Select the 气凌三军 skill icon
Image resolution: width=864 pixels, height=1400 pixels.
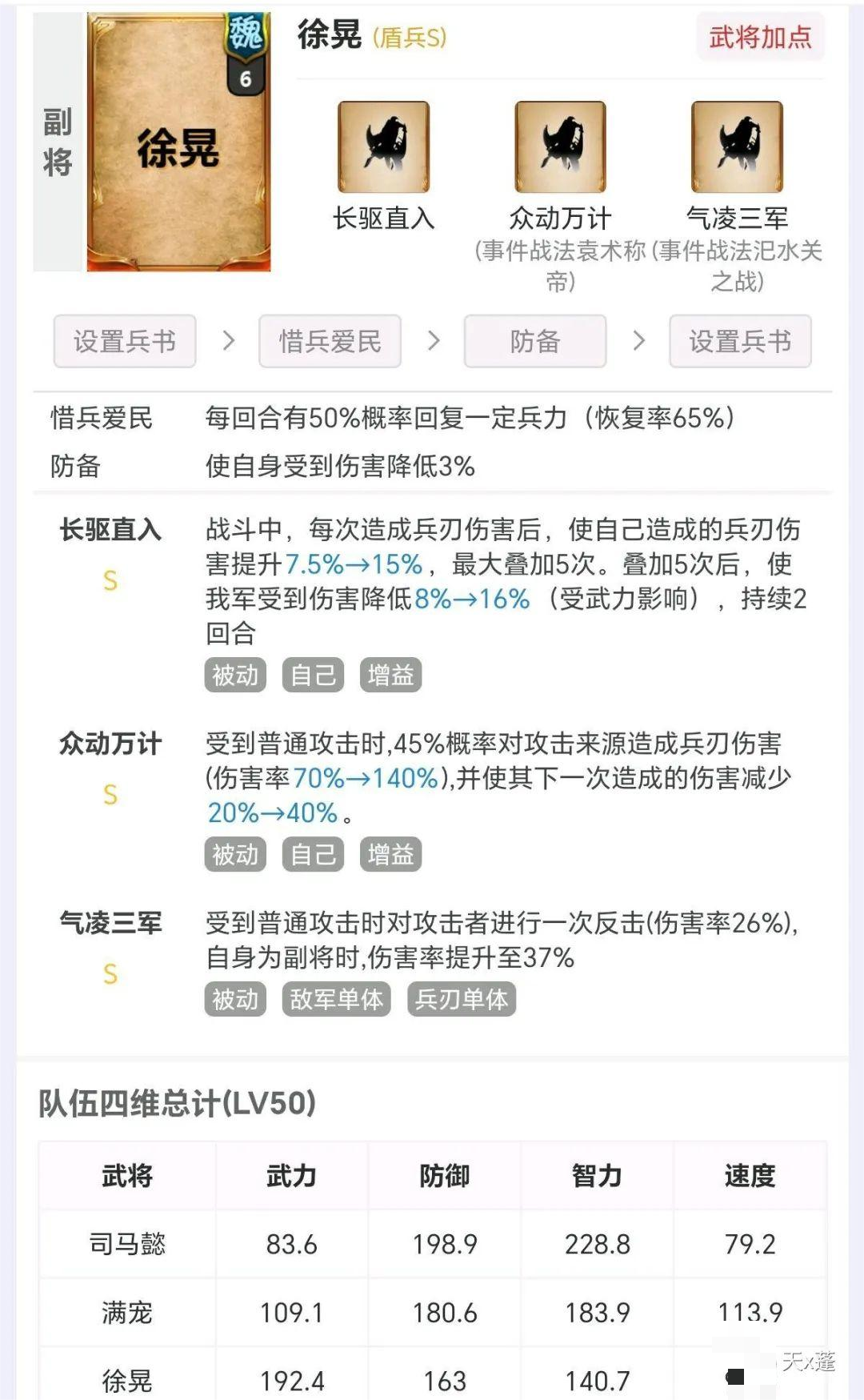pyautogui.click(x=737, y=147)
